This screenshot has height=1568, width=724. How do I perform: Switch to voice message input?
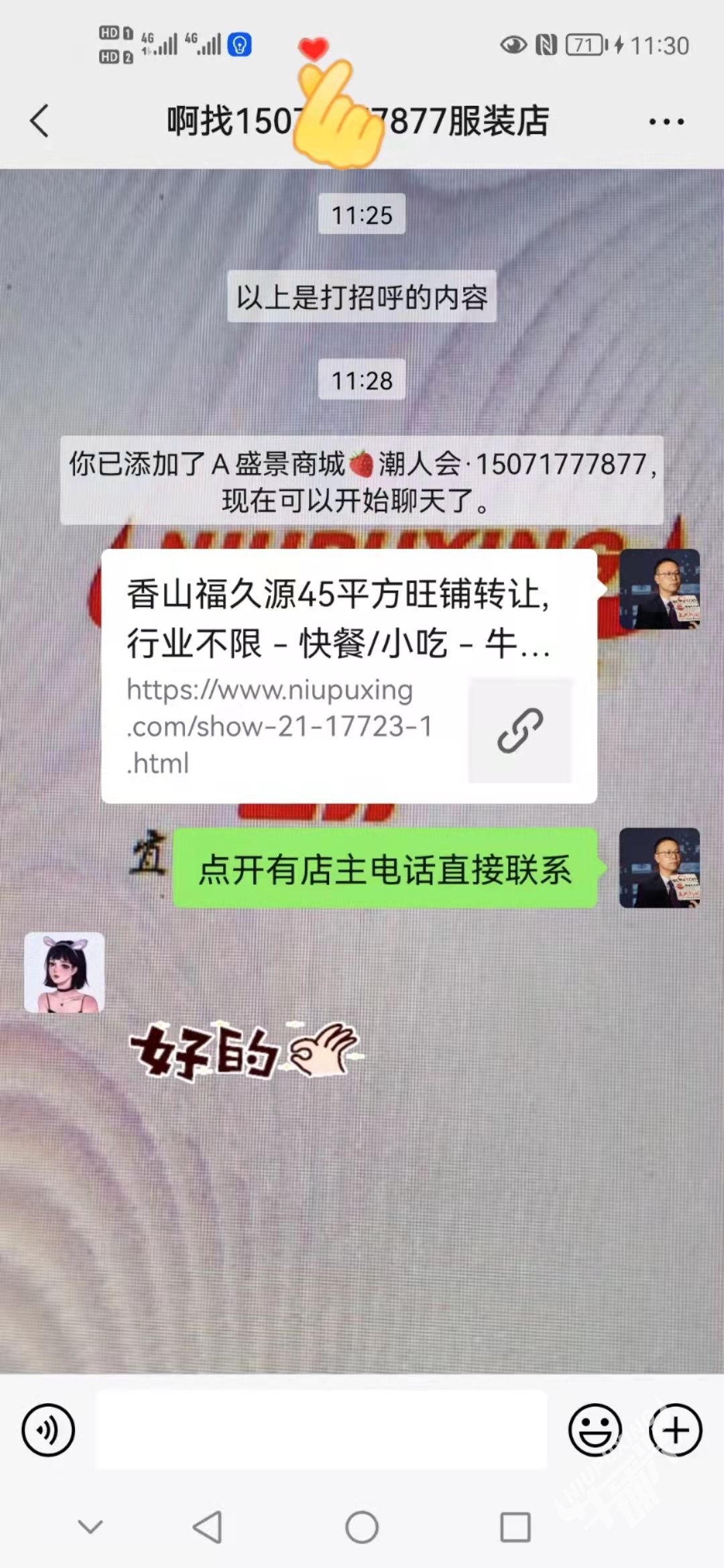48,1430
